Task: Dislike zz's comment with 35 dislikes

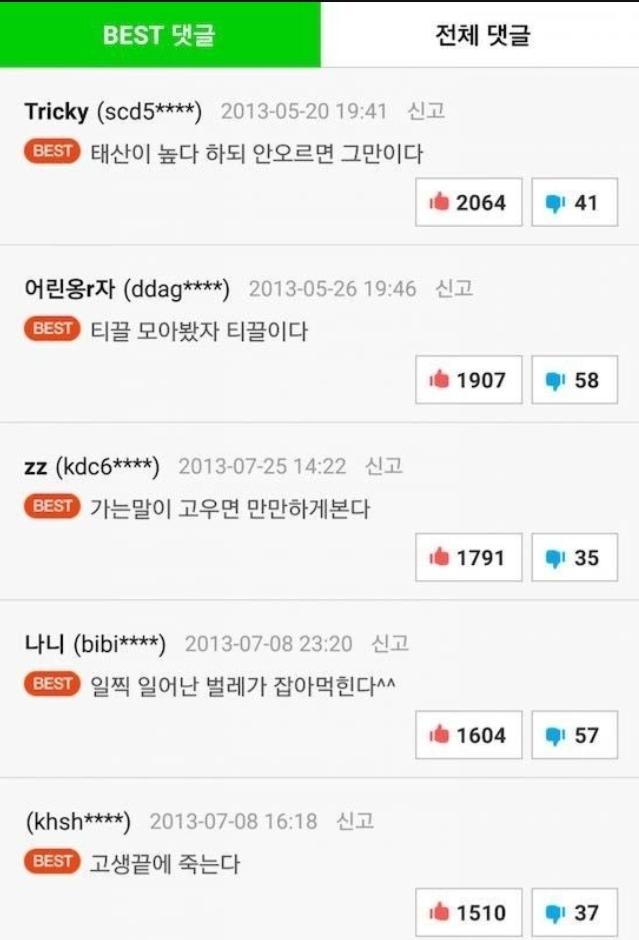Action: pos(574,558)
